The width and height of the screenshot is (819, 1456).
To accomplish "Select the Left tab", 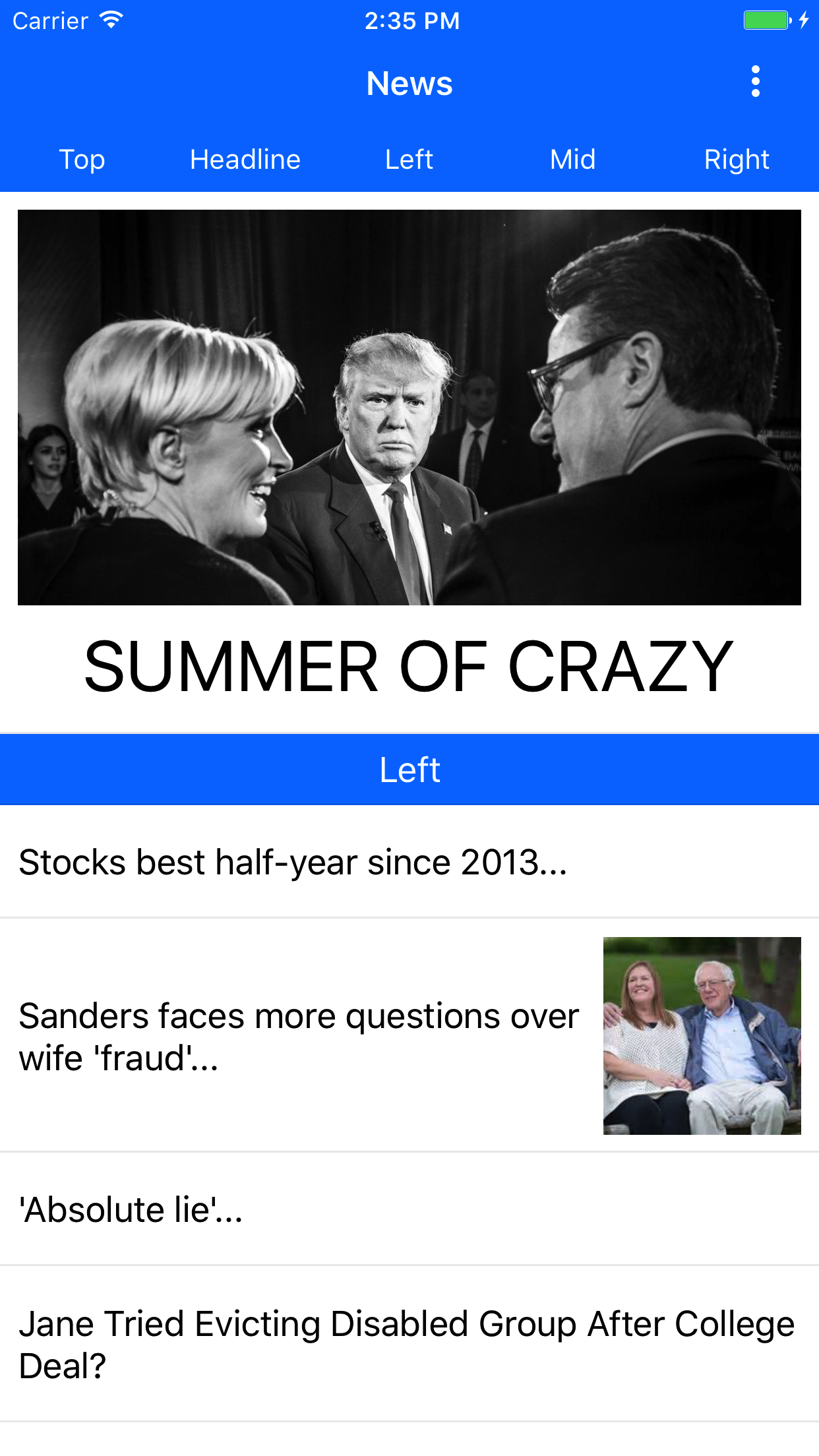I will [x=409, y=160].
